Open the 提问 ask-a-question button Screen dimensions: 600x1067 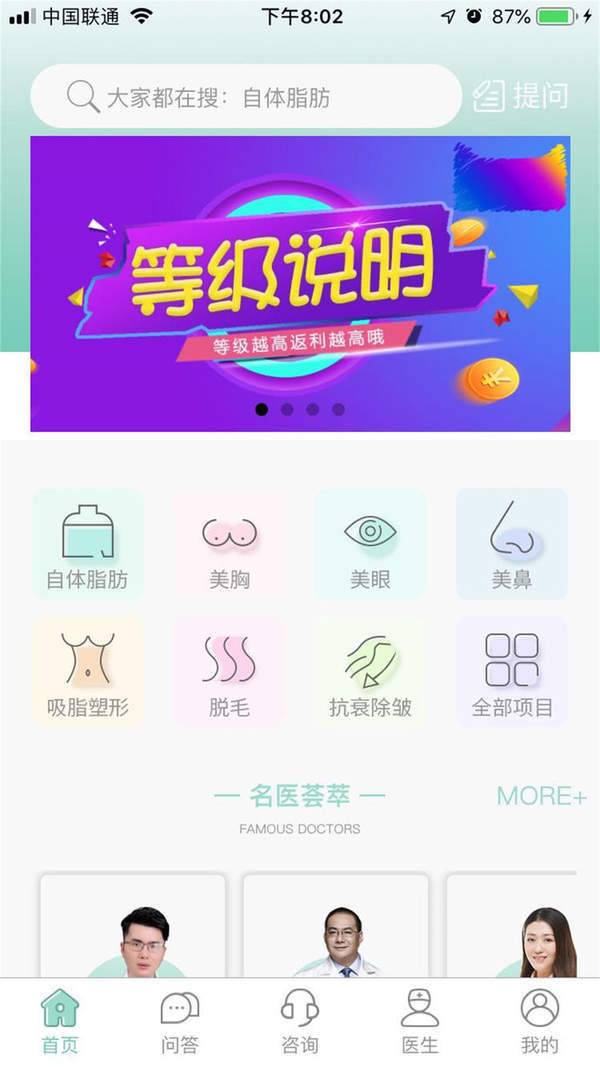click(x=520, y=96)
